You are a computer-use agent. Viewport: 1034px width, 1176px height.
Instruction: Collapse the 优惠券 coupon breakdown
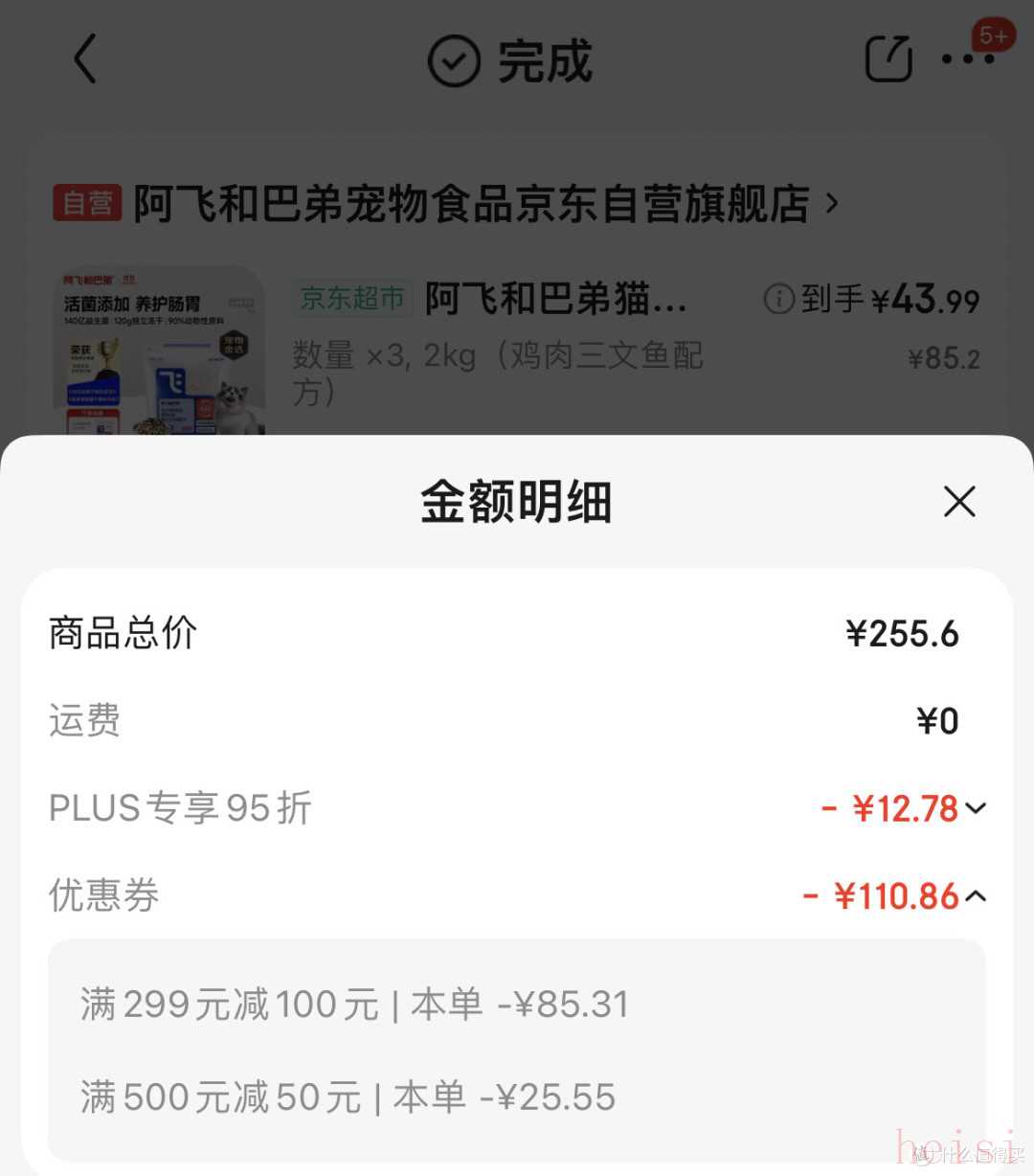coord(976,896)
